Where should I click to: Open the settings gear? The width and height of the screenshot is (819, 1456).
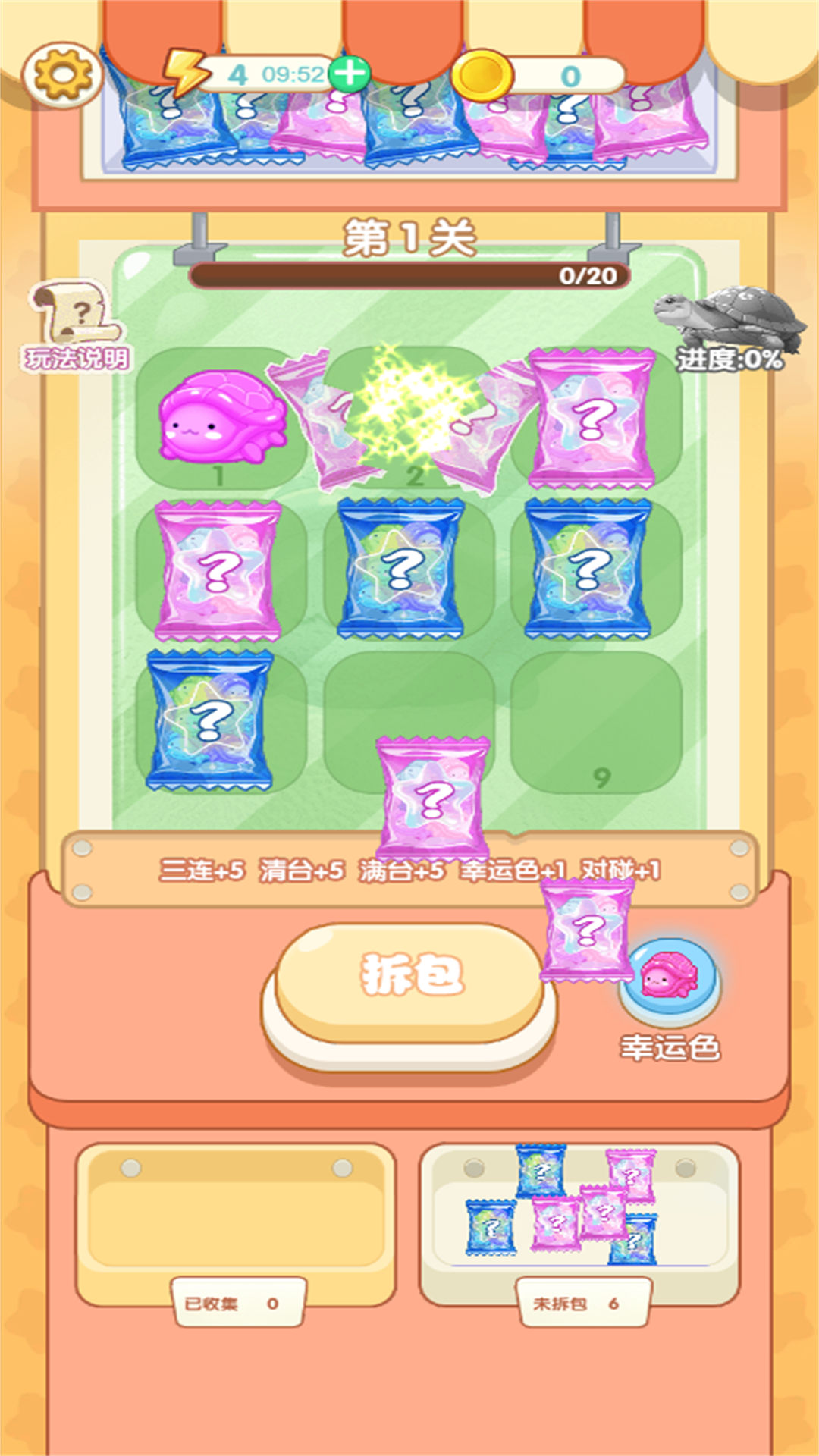click(x=62, y=74)
